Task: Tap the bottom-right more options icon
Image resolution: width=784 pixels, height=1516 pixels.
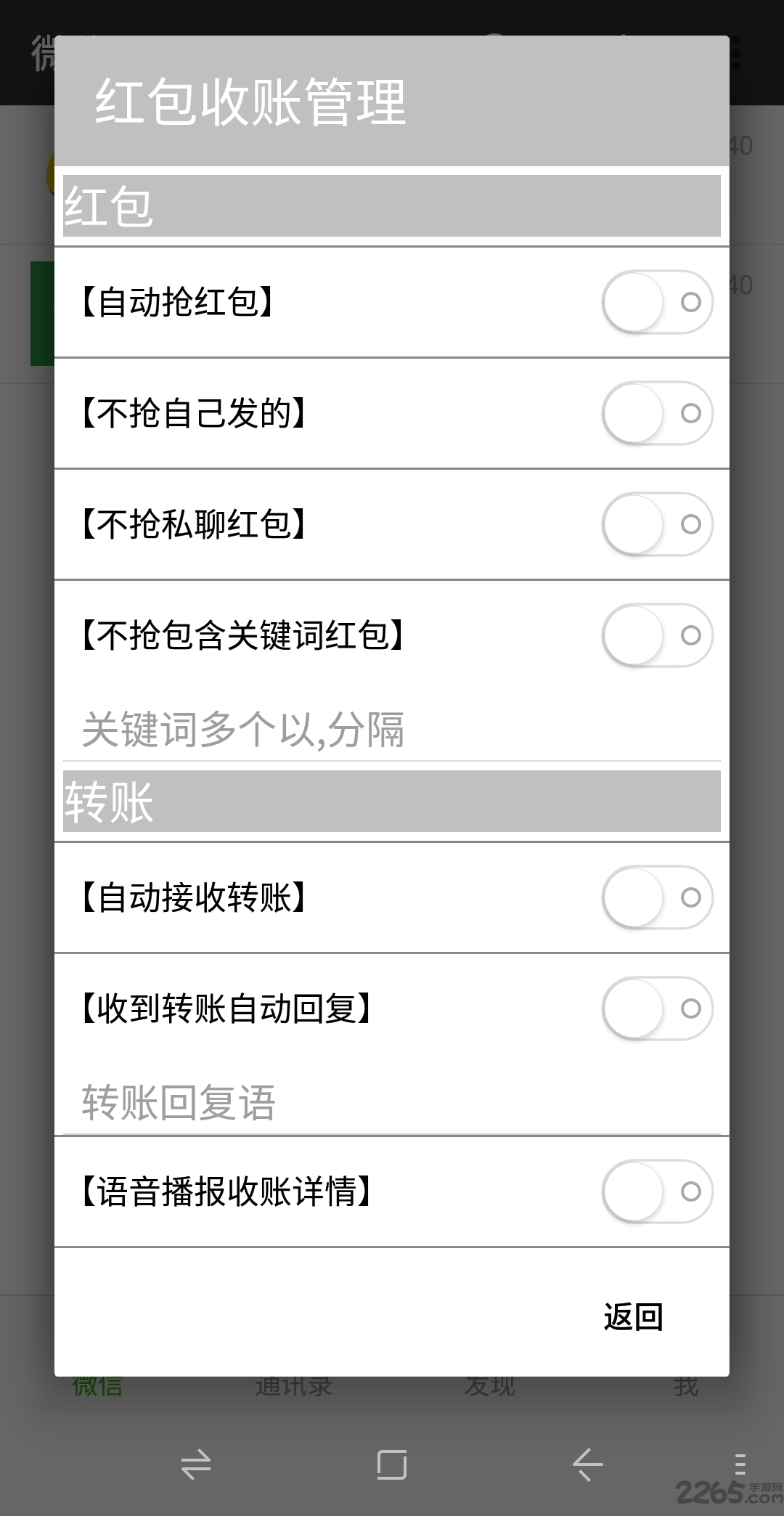Action: 739,1463
